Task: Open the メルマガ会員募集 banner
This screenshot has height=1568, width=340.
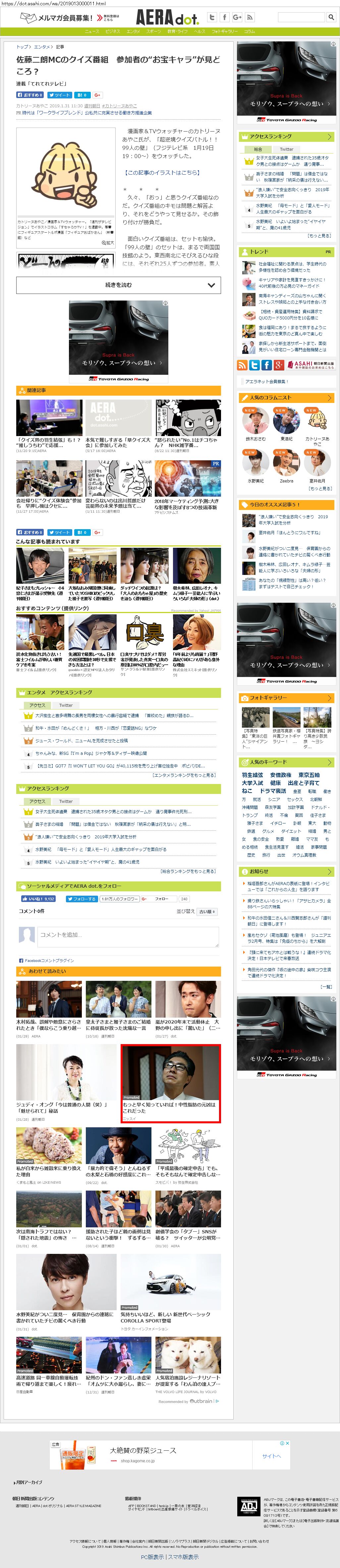Action: point(69,18)
